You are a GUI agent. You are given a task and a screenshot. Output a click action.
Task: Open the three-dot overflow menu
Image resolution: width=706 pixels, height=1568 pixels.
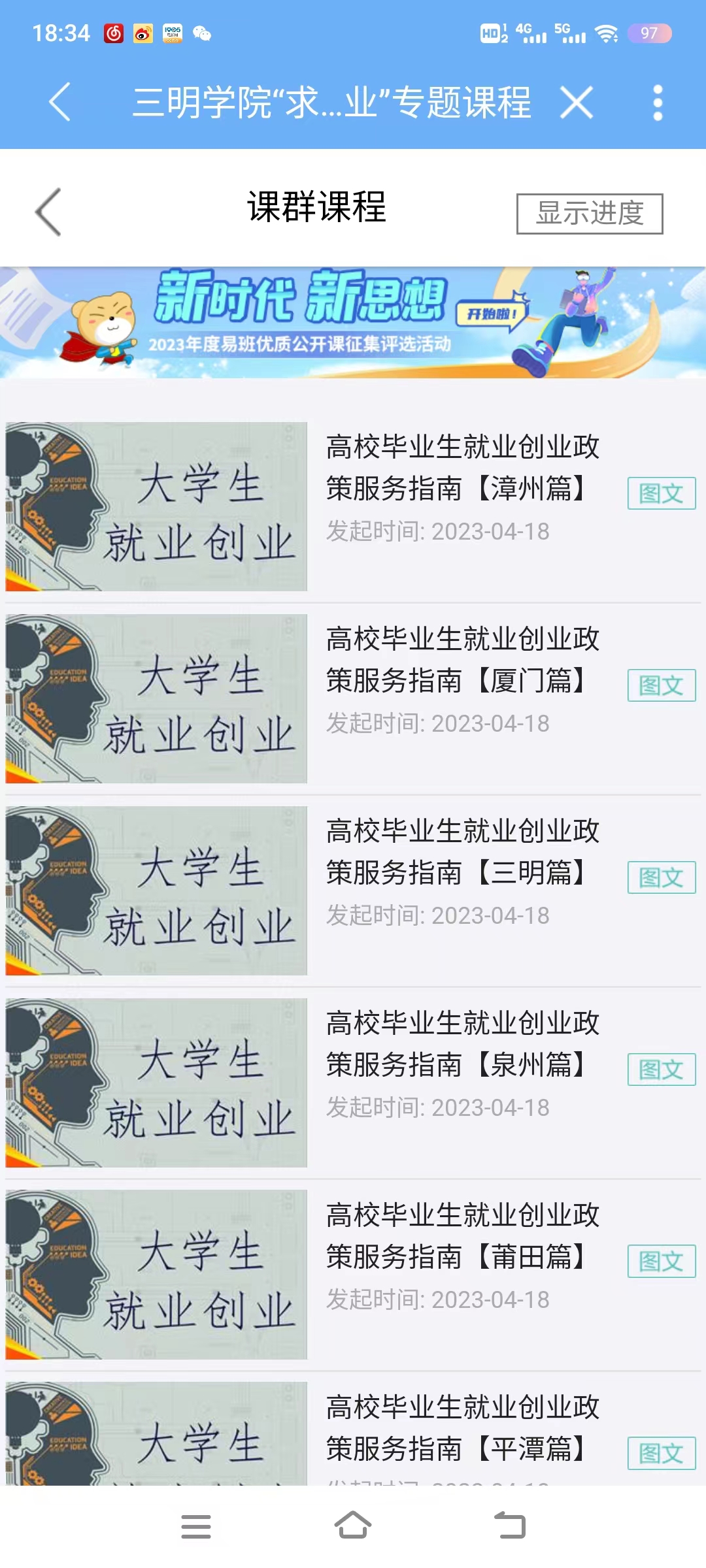(x=658, y=103)
